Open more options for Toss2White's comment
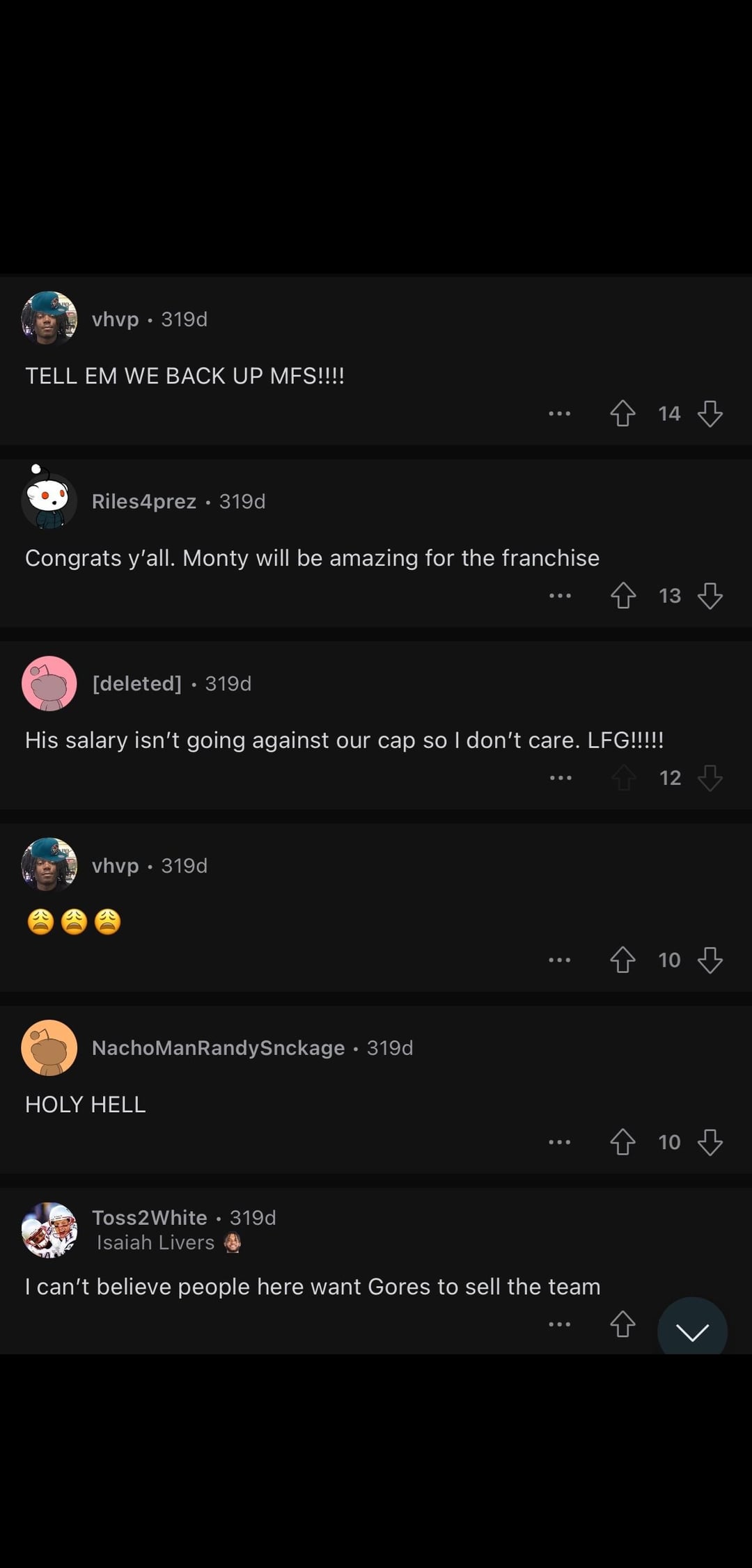Viewport: 752px width, 1568px height. pyautogui.click(x=559, y=1324)
